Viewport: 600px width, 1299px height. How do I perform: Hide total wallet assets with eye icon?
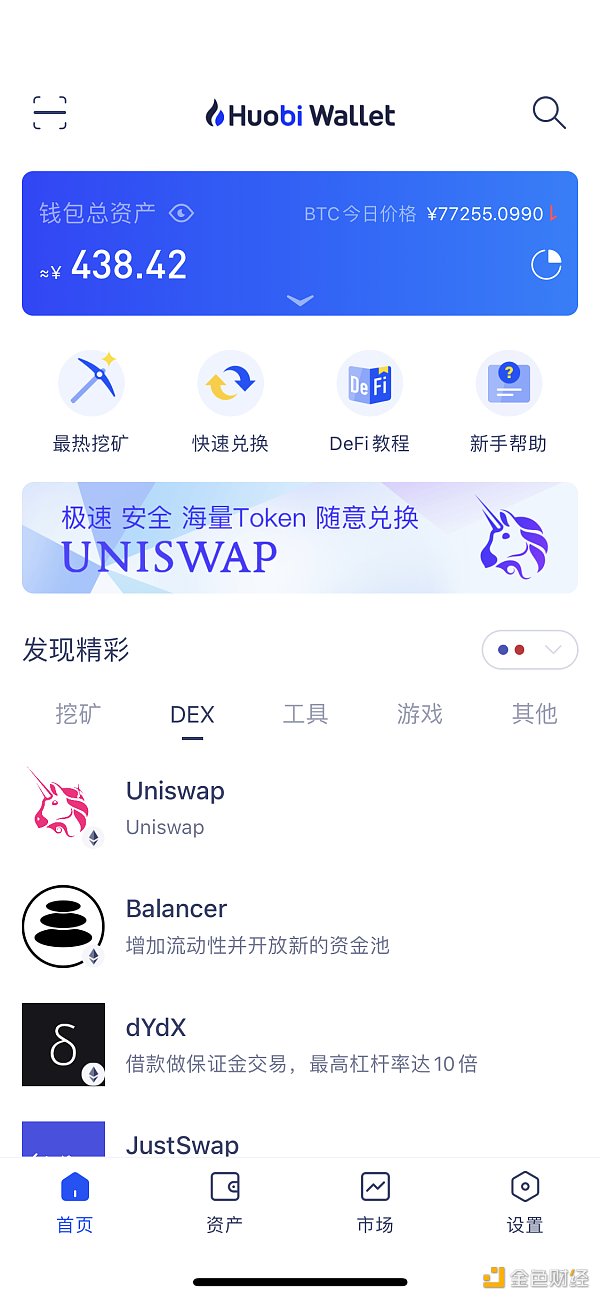click(181, 213)
